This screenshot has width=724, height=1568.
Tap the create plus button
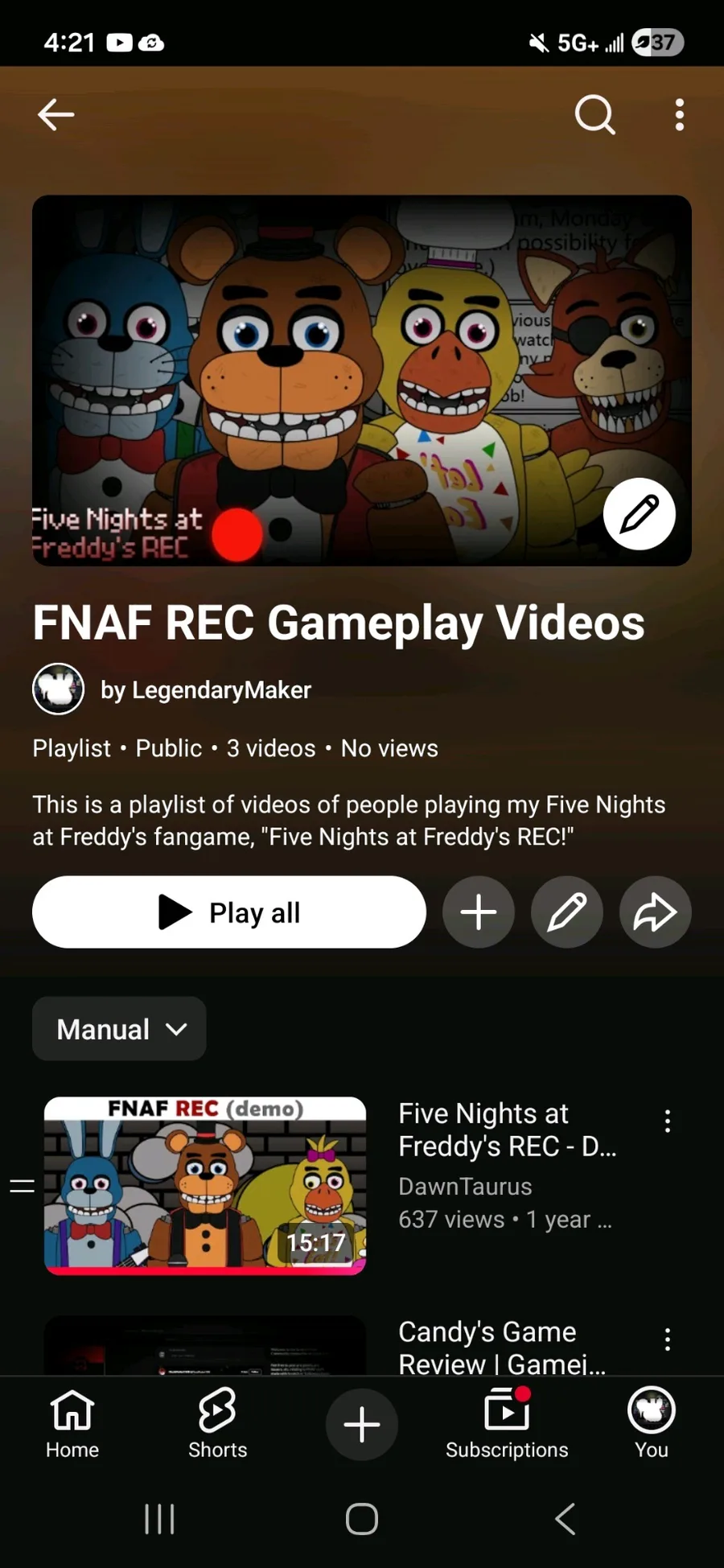[362, 1424]
